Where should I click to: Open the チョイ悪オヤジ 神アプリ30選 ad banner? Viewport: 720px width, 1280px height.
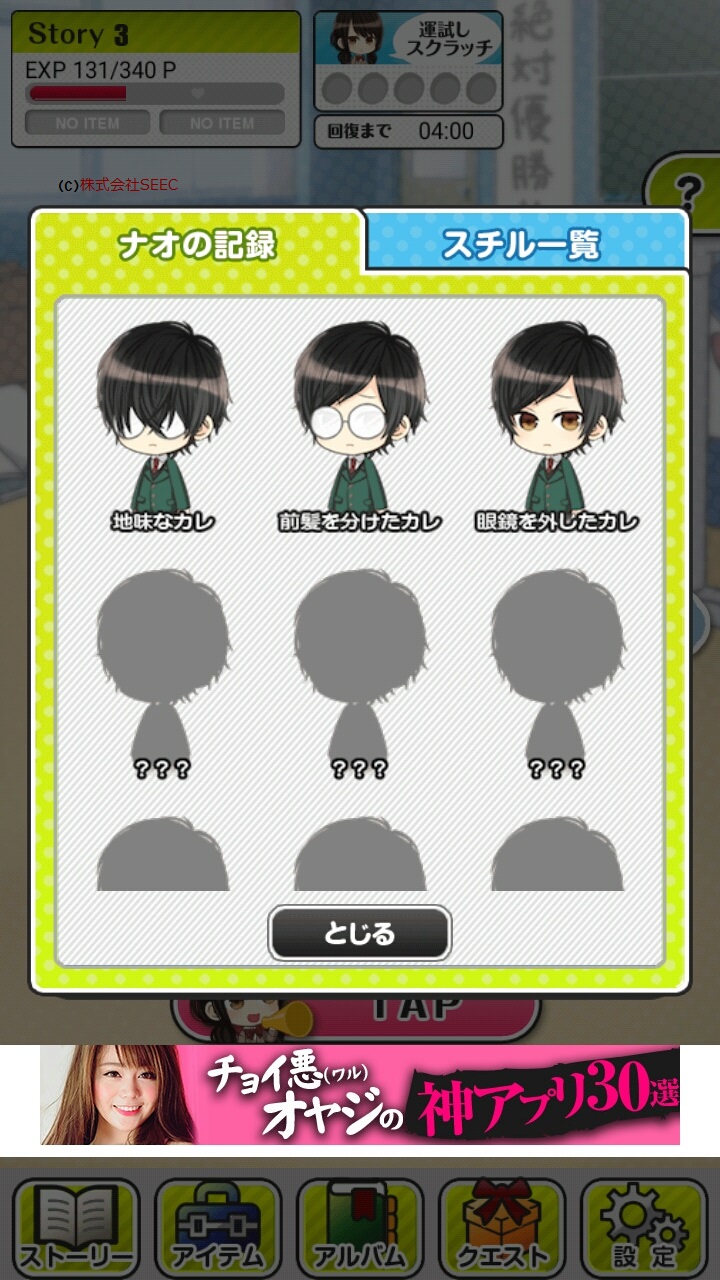coord(360,1094)
